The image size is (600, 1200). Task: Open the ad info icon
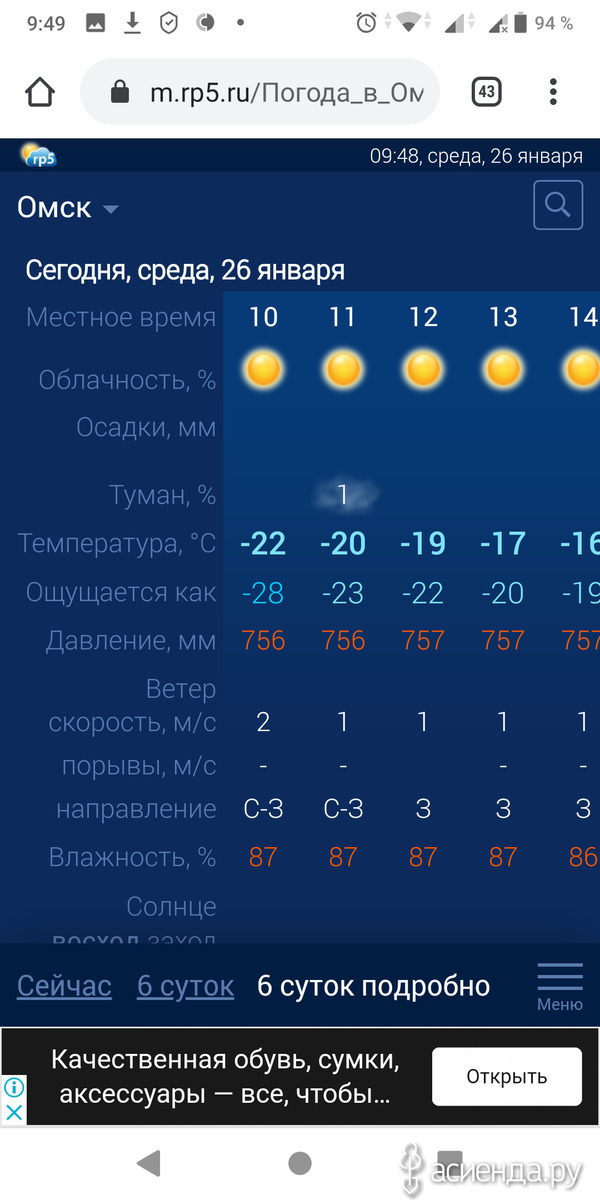click(13, 1087)
